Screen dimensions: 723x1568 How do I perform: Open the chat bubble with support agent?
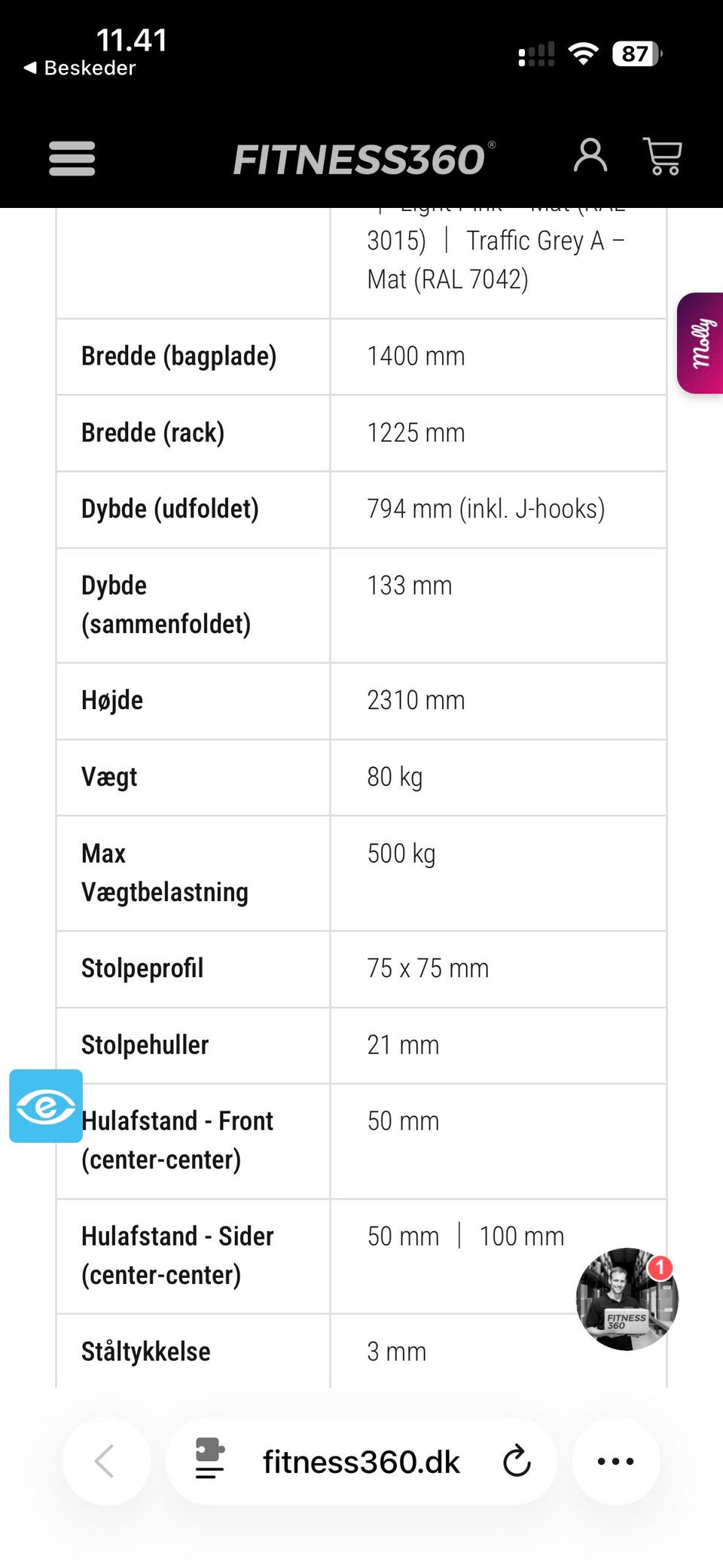[x=627, y=1299]
